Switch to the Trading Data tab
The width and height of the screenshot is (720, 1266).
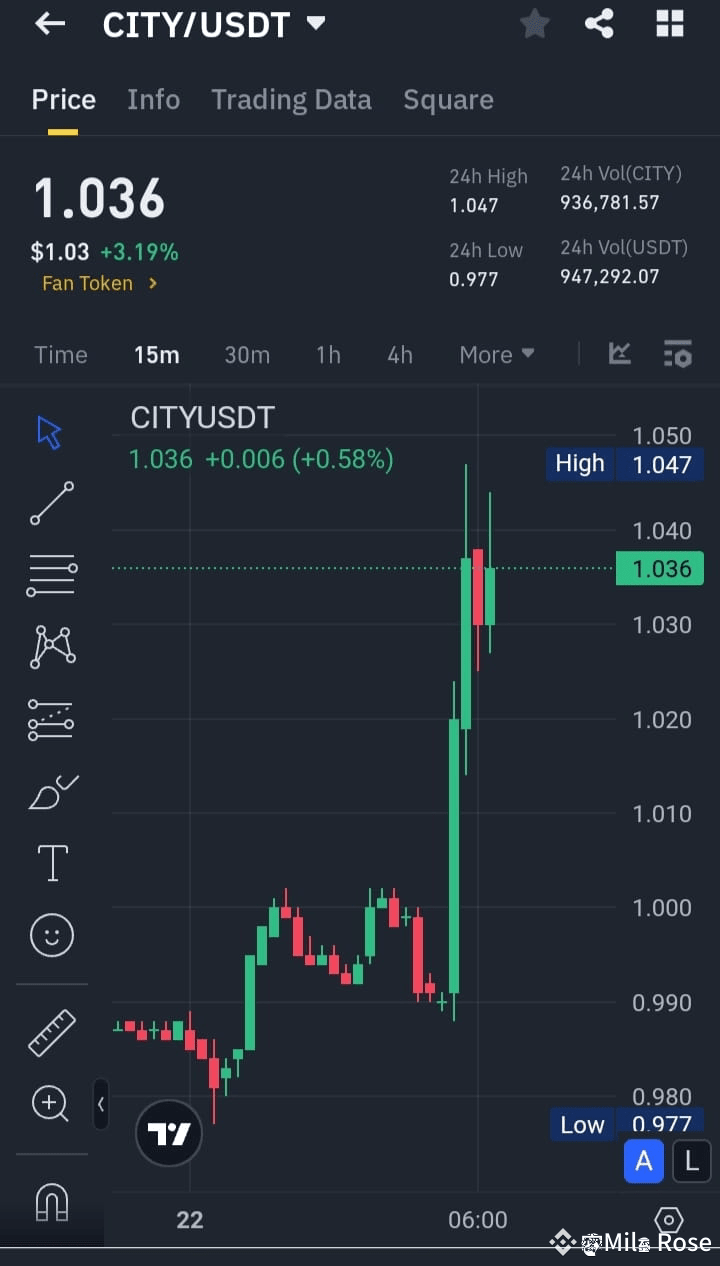click(291, 99)
